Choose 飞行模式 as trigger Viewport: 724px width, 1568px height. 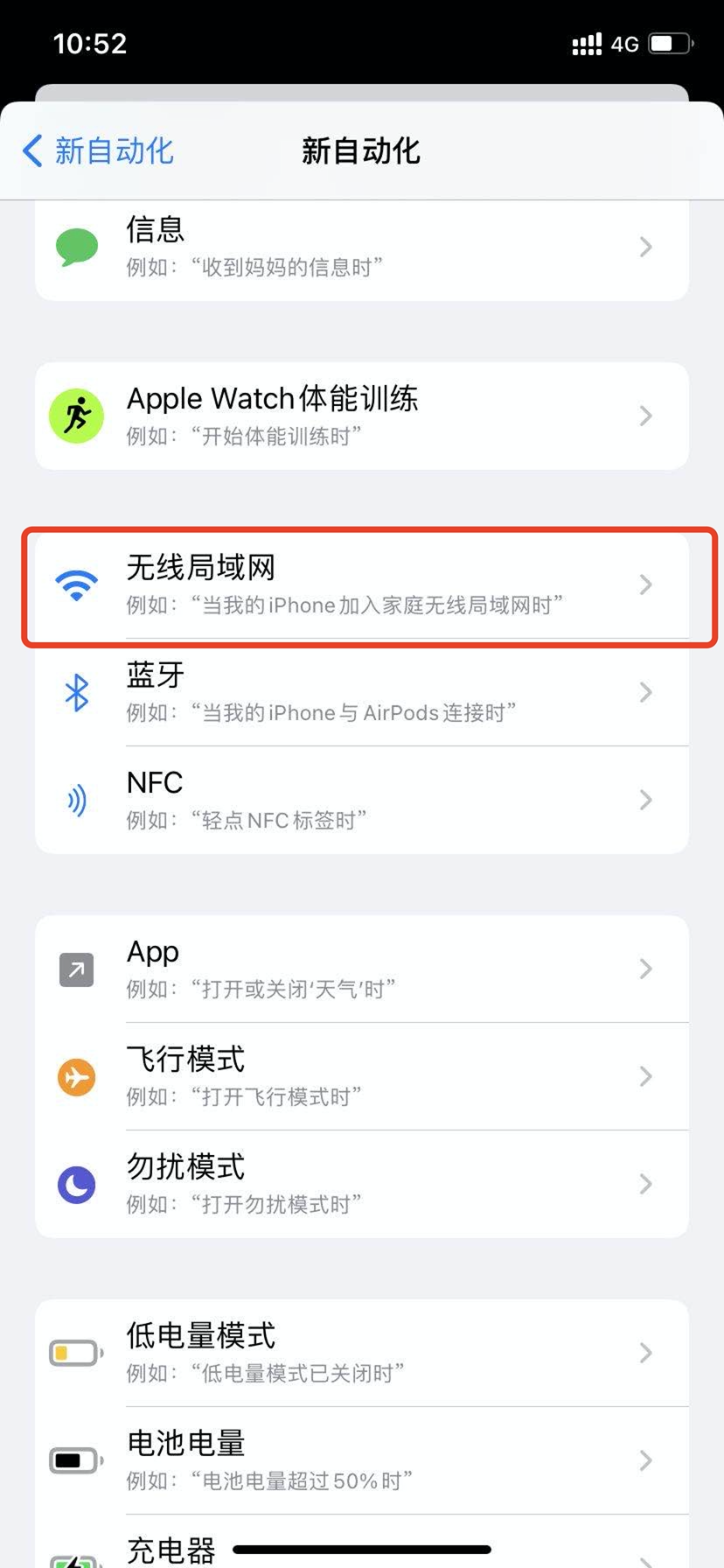click(x=361, y=1076)
